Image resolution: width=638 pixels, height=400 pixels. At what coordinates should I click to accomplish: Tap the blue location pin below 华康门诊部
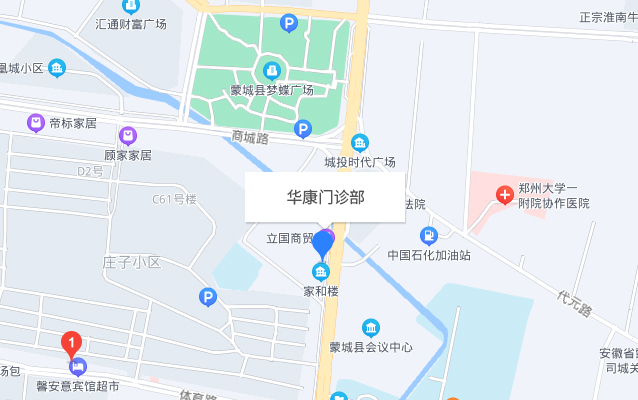point(323,243)
